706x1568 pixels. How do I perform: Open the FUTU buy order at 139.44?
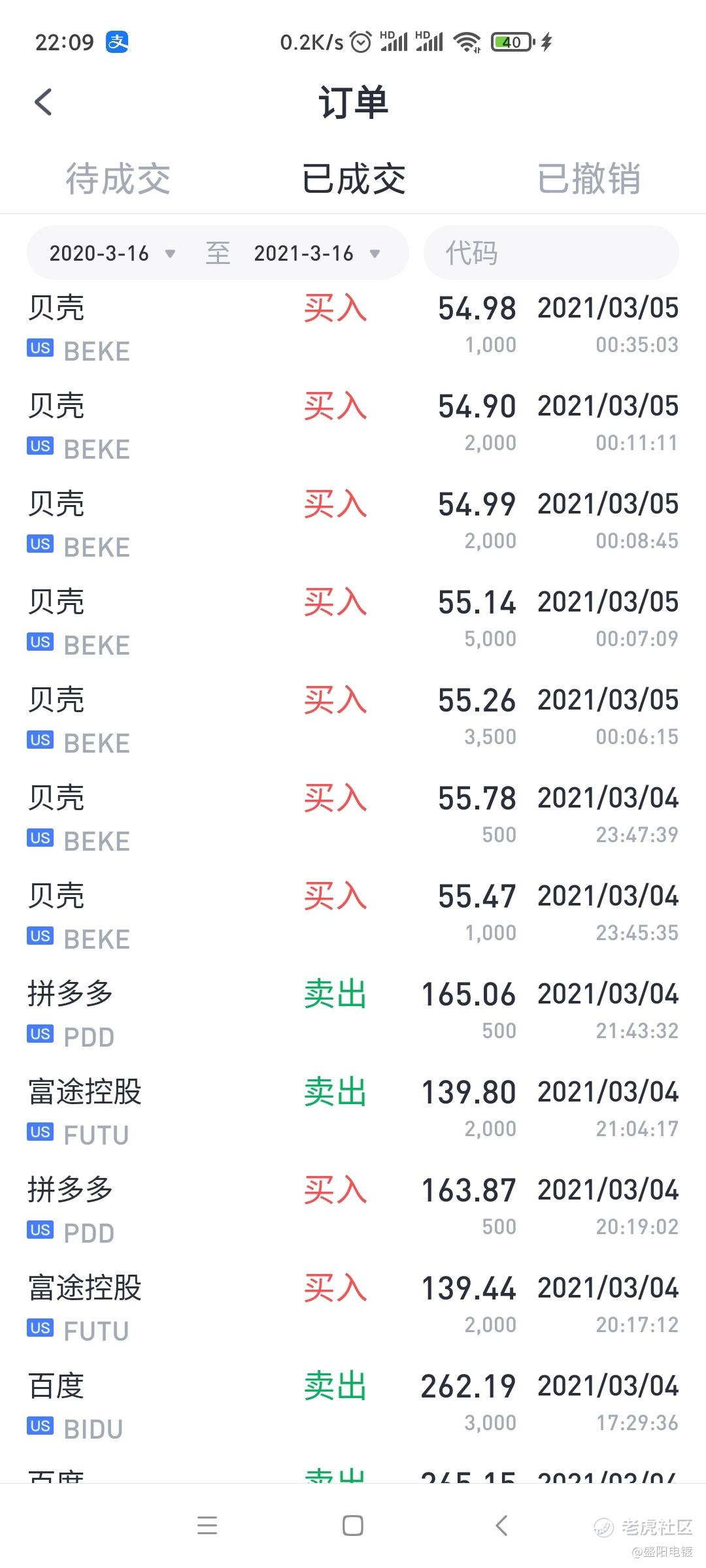(x=353, y=1307)
